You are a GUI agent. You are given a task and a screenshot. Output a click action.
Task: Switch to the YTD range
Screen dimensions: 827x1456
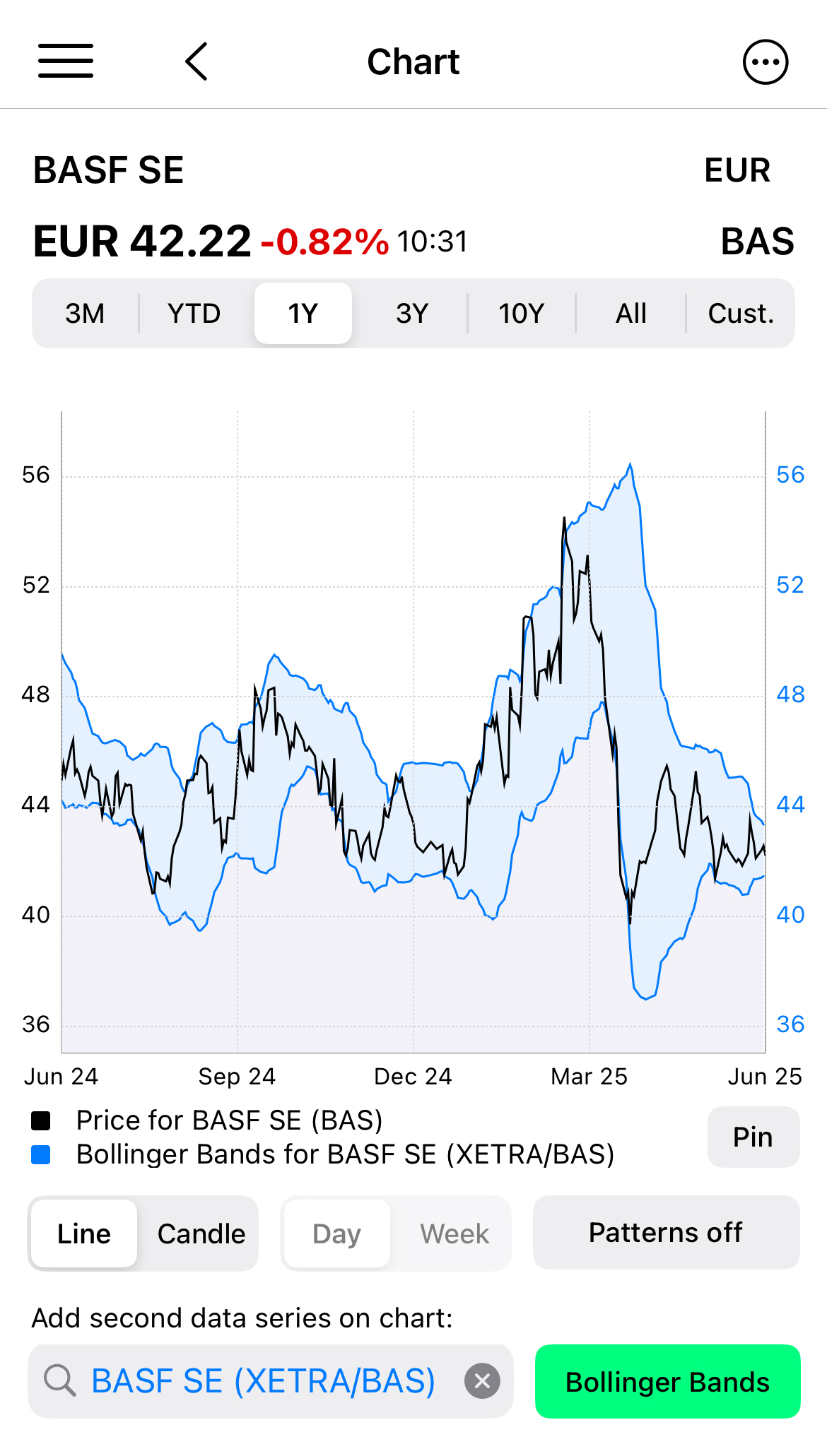[x=194, y=314]
